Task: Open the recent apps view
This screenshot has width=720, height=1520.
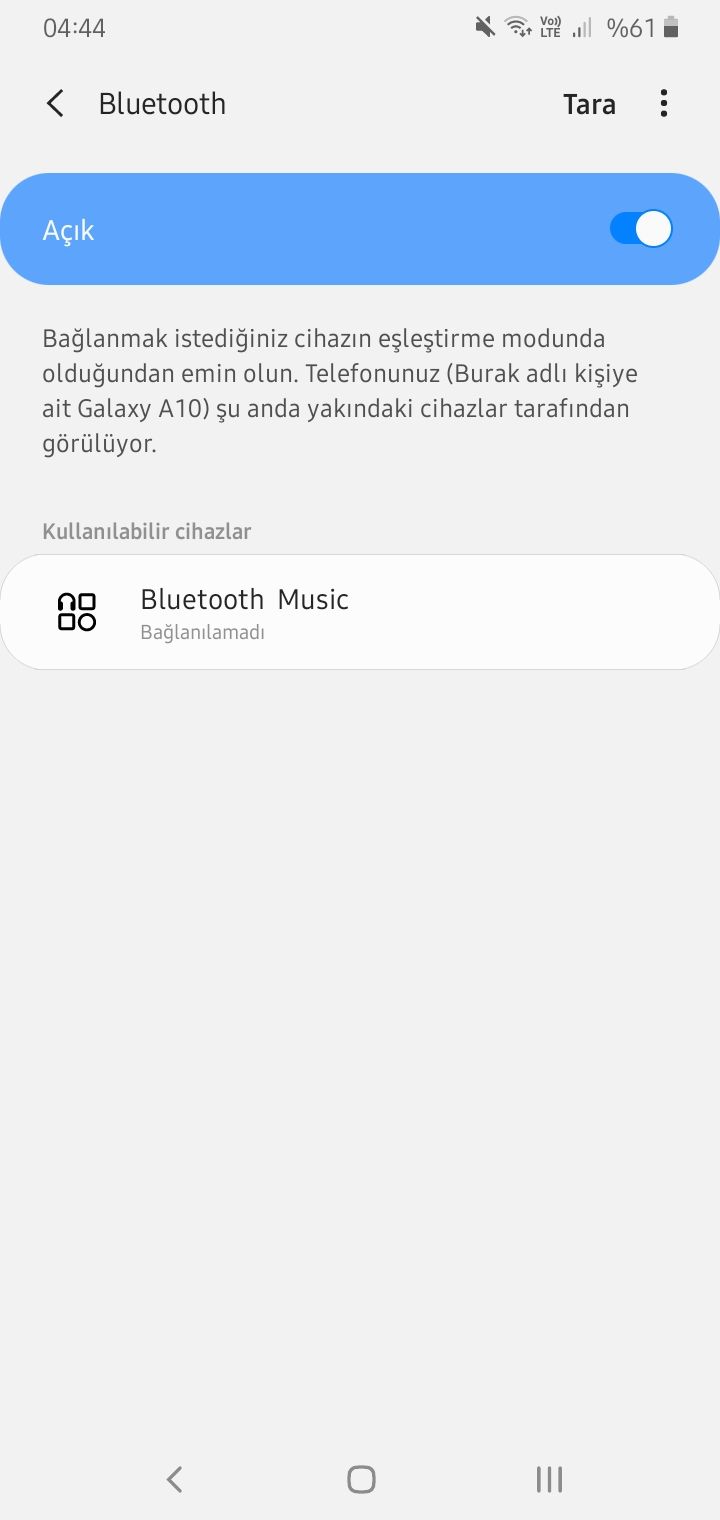Action: pyautogui.click(x=549, y=1479)
